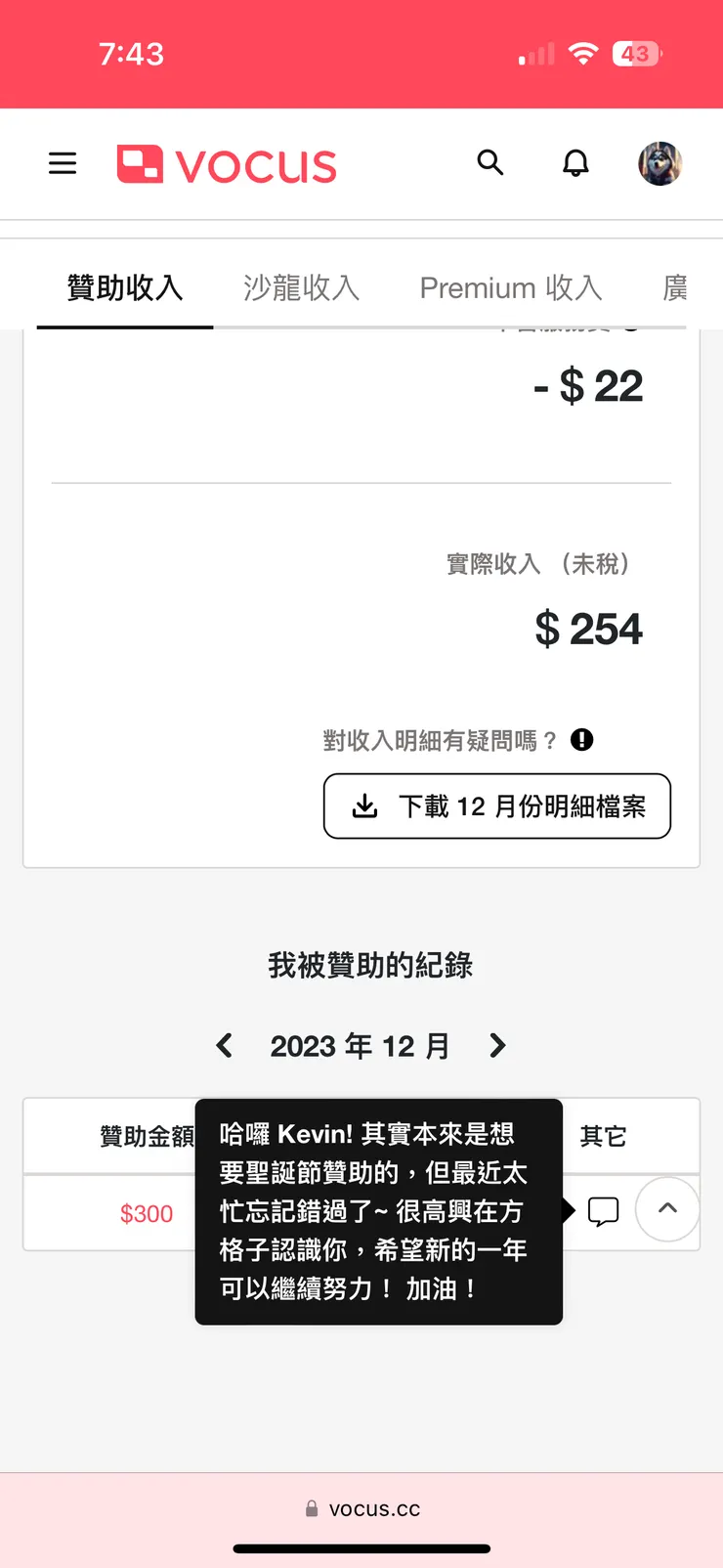Click the vocus logo
Image resolution: width=723 pixels, height=1568 pixels.
tap(226, 163)
